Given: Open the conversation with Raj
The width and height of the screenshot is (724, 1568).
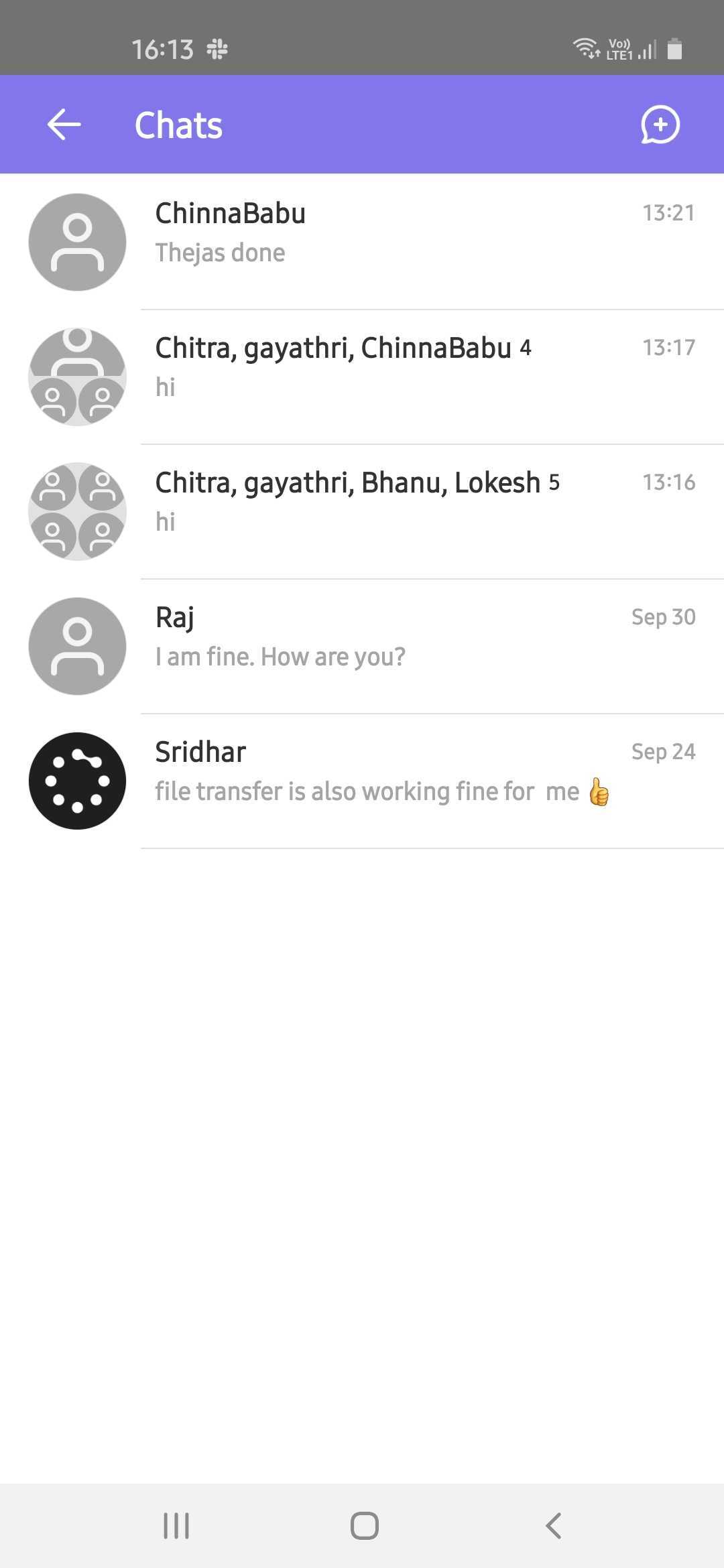Looking at the screenshot, I should coord(362,646).
